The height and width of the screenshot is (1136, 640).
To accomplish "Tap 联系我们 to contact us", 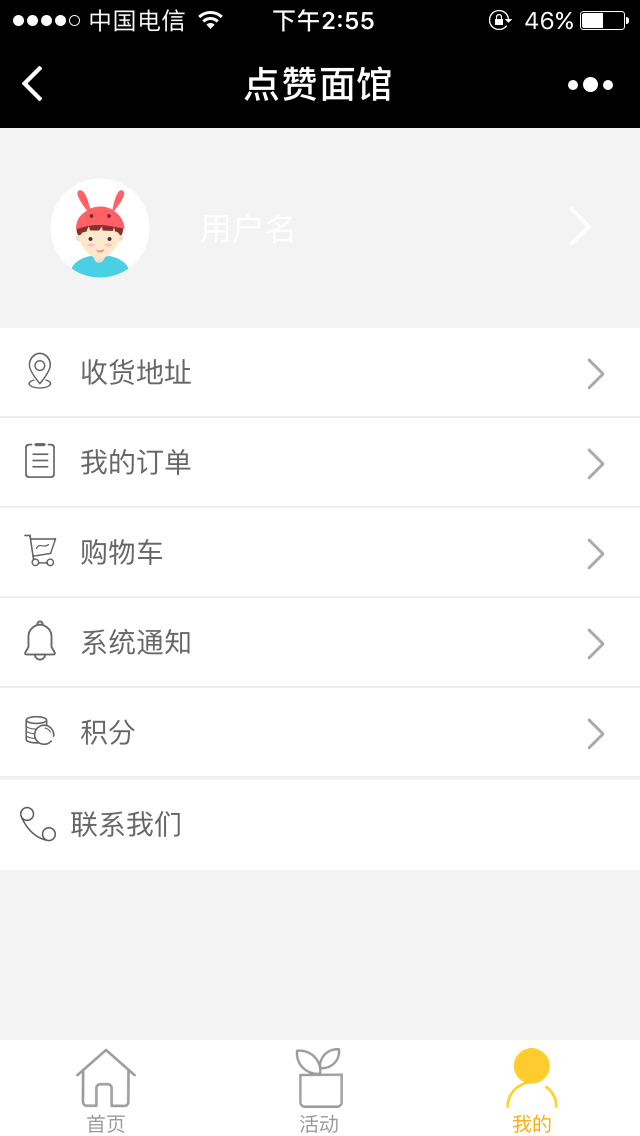I will [320, 824].
